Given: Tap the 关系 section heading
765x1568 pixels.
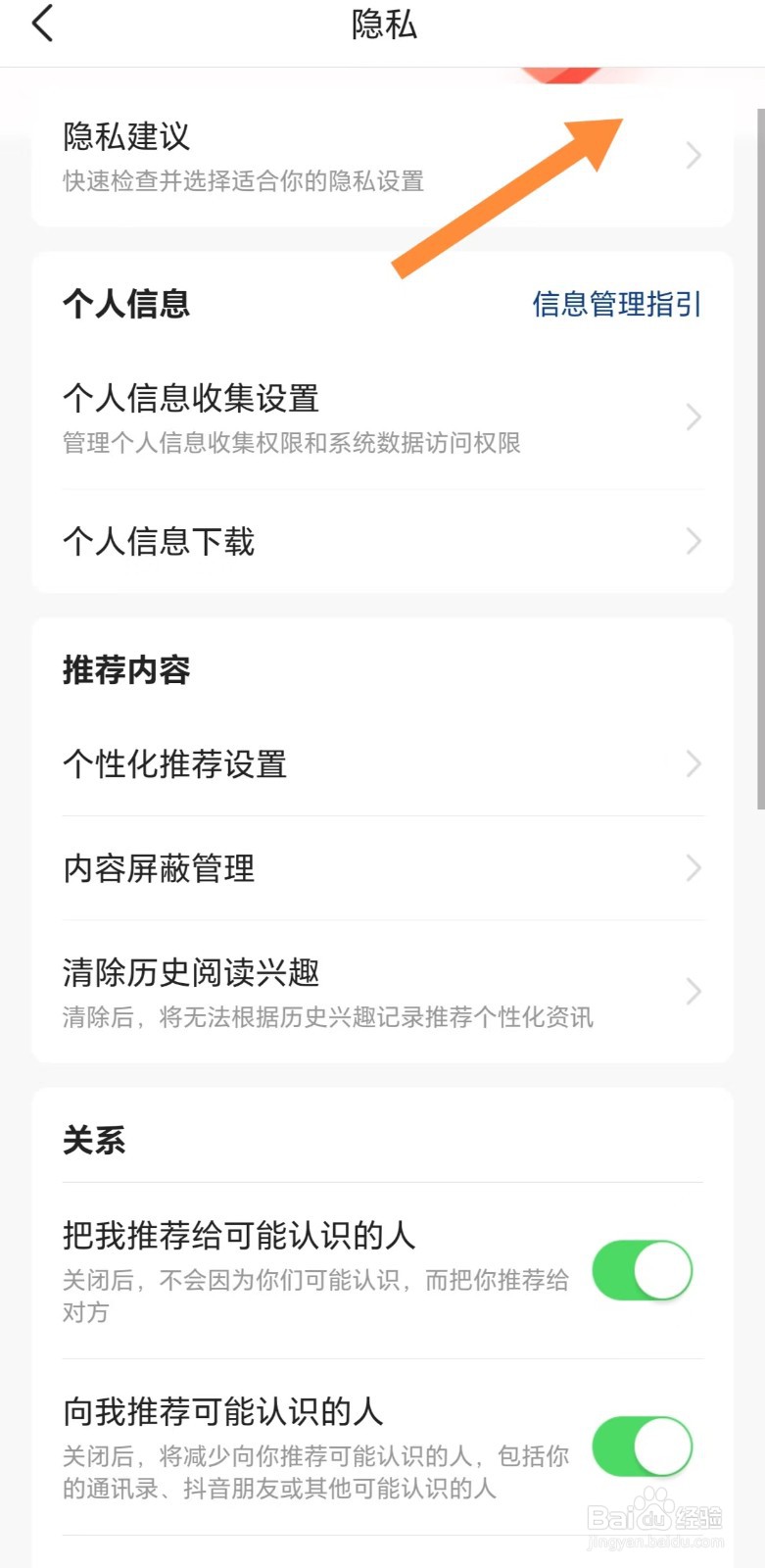Looking at the screenshot, I should (93, 1138).
